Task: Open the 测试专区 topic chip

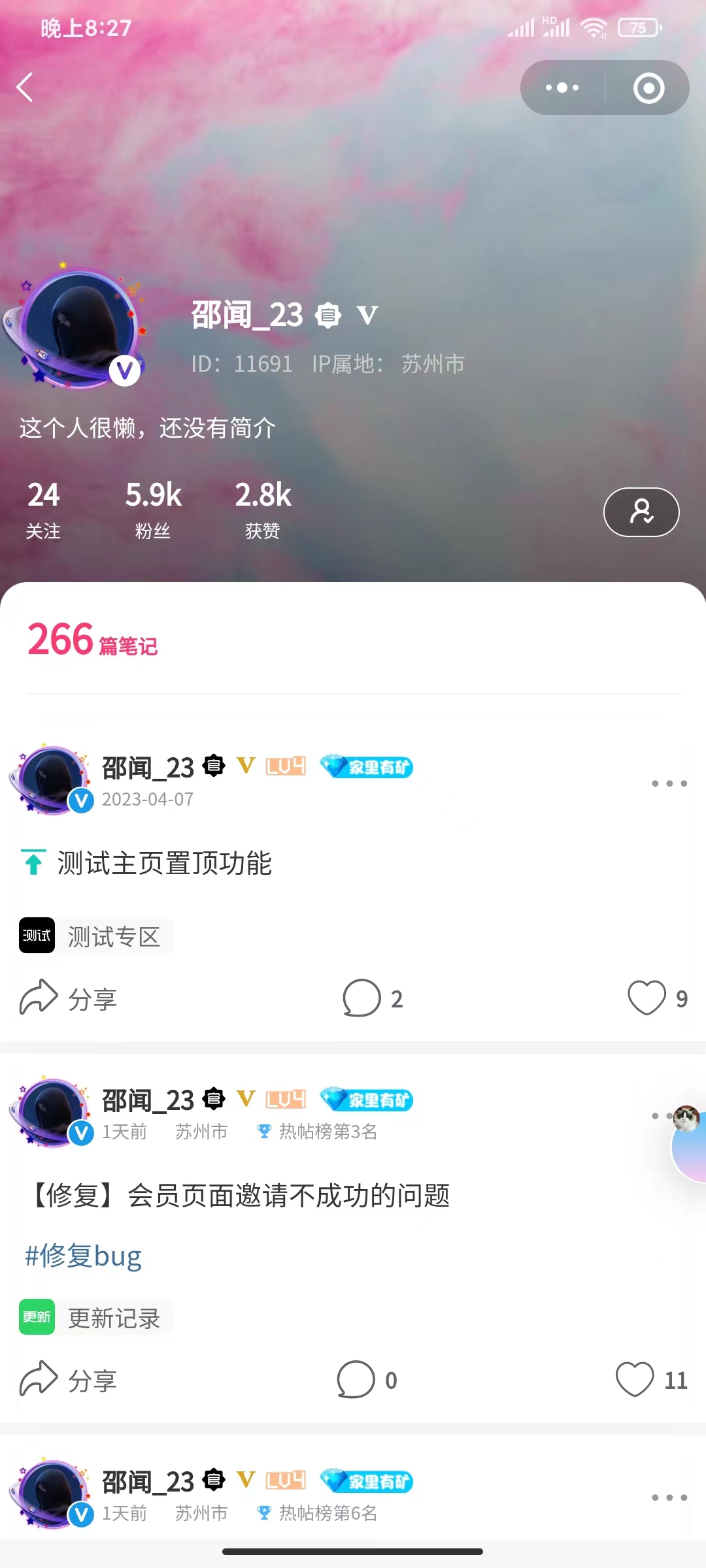Action: coord(97,936)
